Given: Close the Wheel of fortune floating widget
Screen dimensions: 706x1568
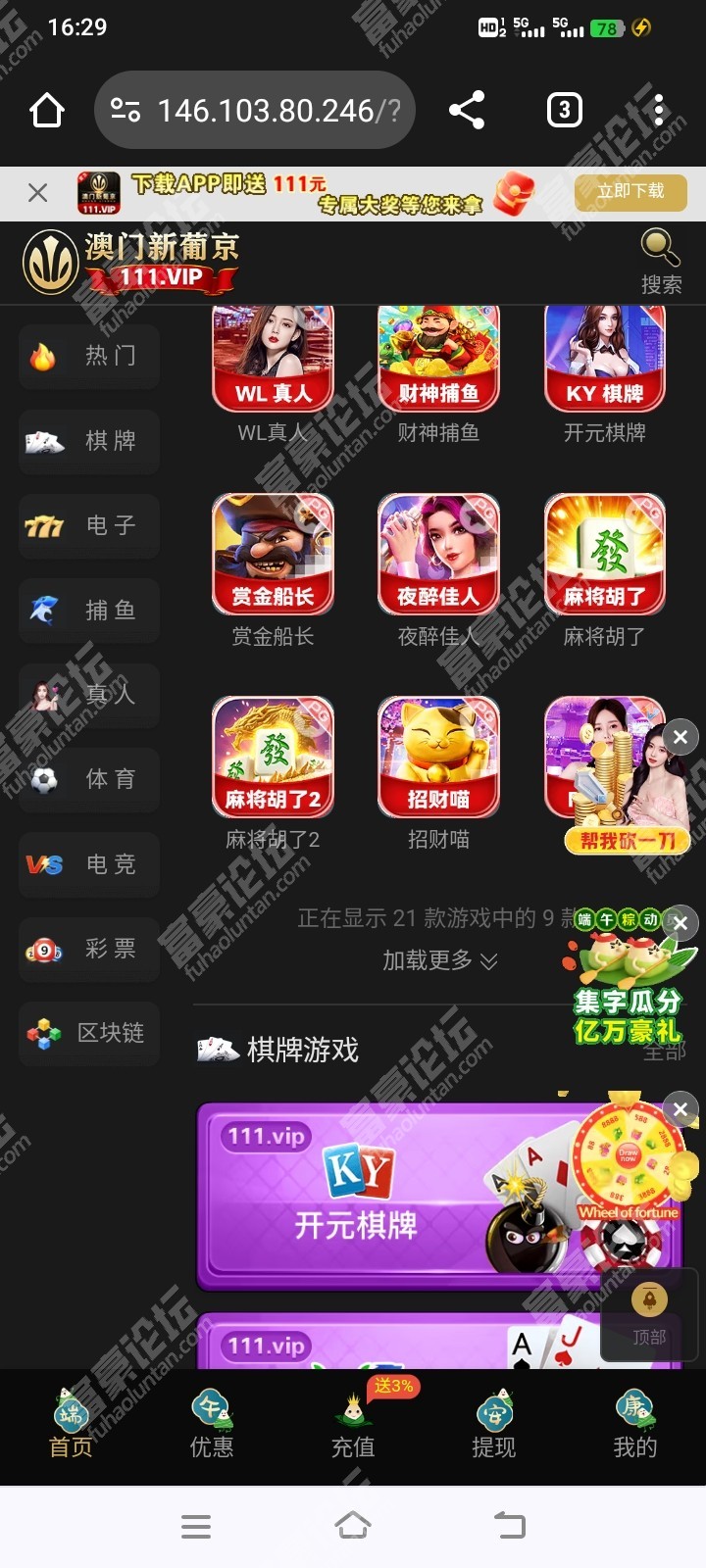Looking at the screenshot, I should tap(681, 1109).
